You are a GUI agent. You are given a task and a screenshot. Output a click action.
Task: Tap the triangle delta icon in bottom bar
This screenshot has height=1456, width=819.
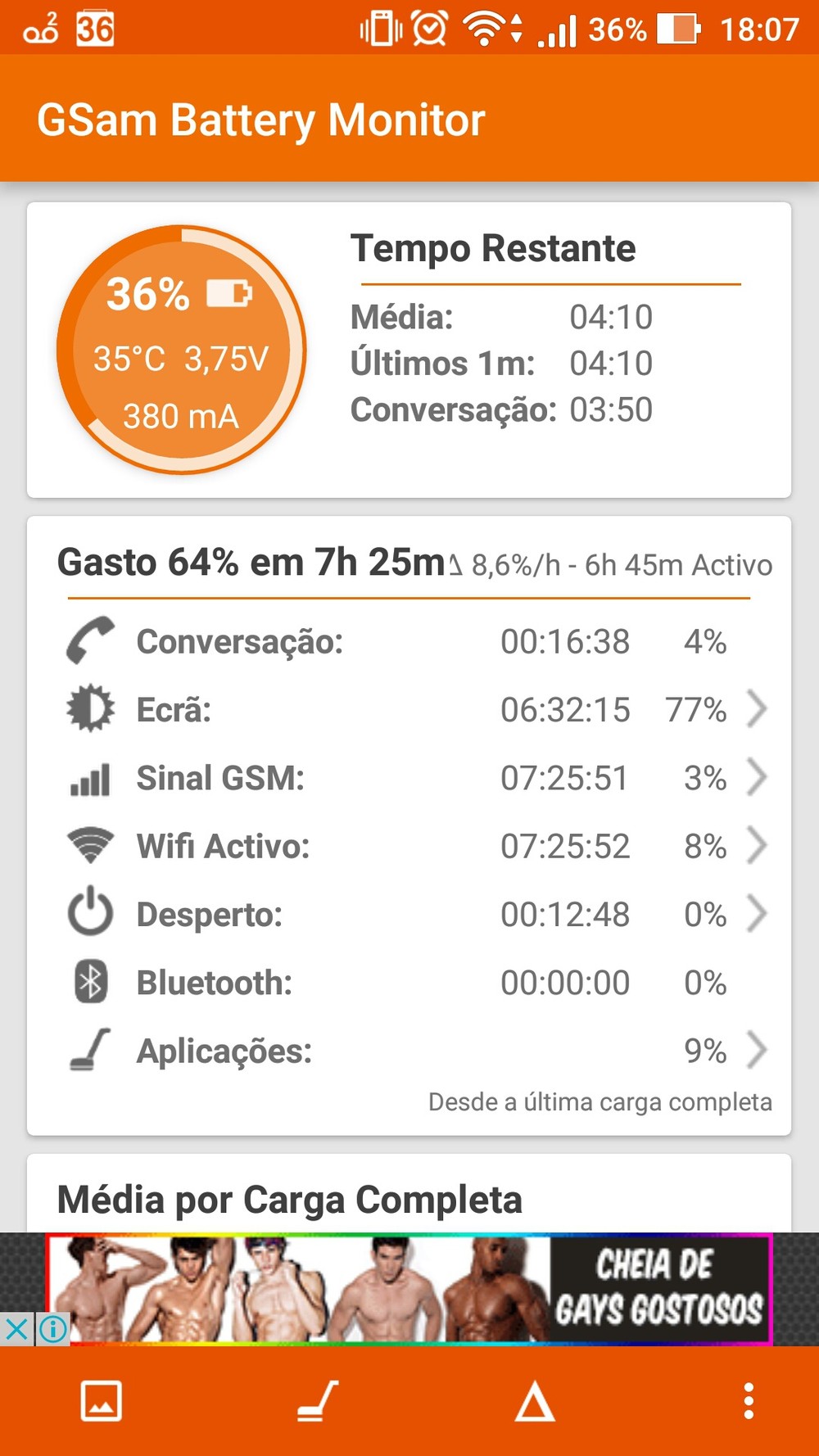tap(535, 1401)
